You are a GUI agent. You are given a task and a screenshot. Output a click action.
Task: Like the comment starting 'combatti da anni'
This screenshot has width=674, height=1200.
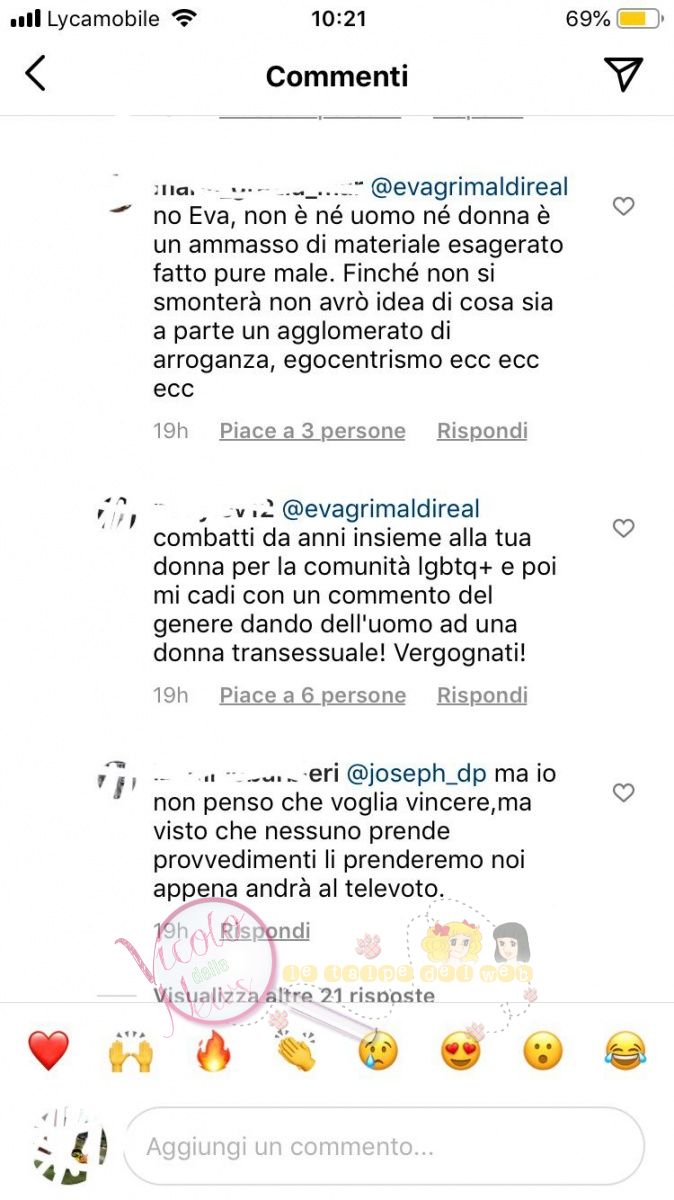(623, 529)
